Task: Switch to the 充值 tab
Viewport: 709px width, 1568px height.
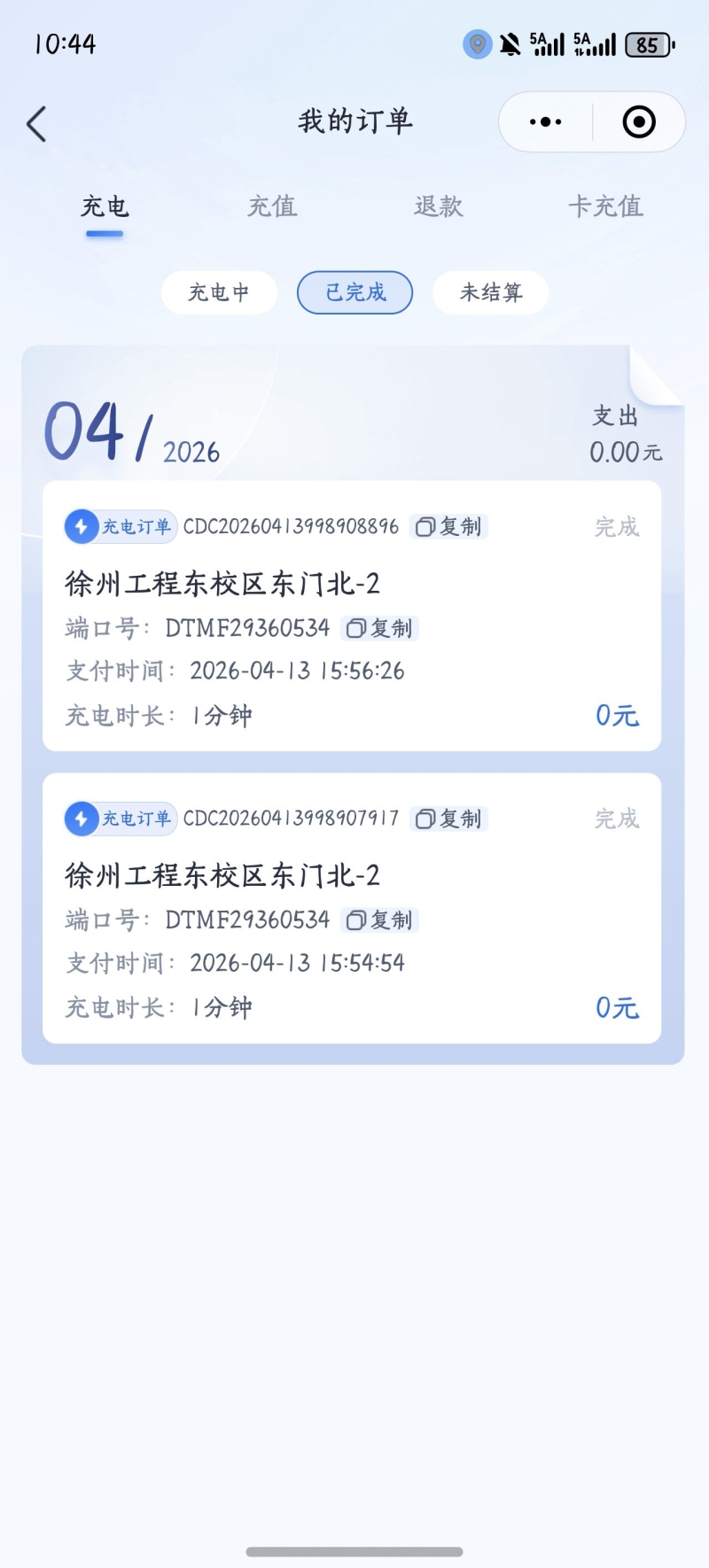Action: pos(272,206)
